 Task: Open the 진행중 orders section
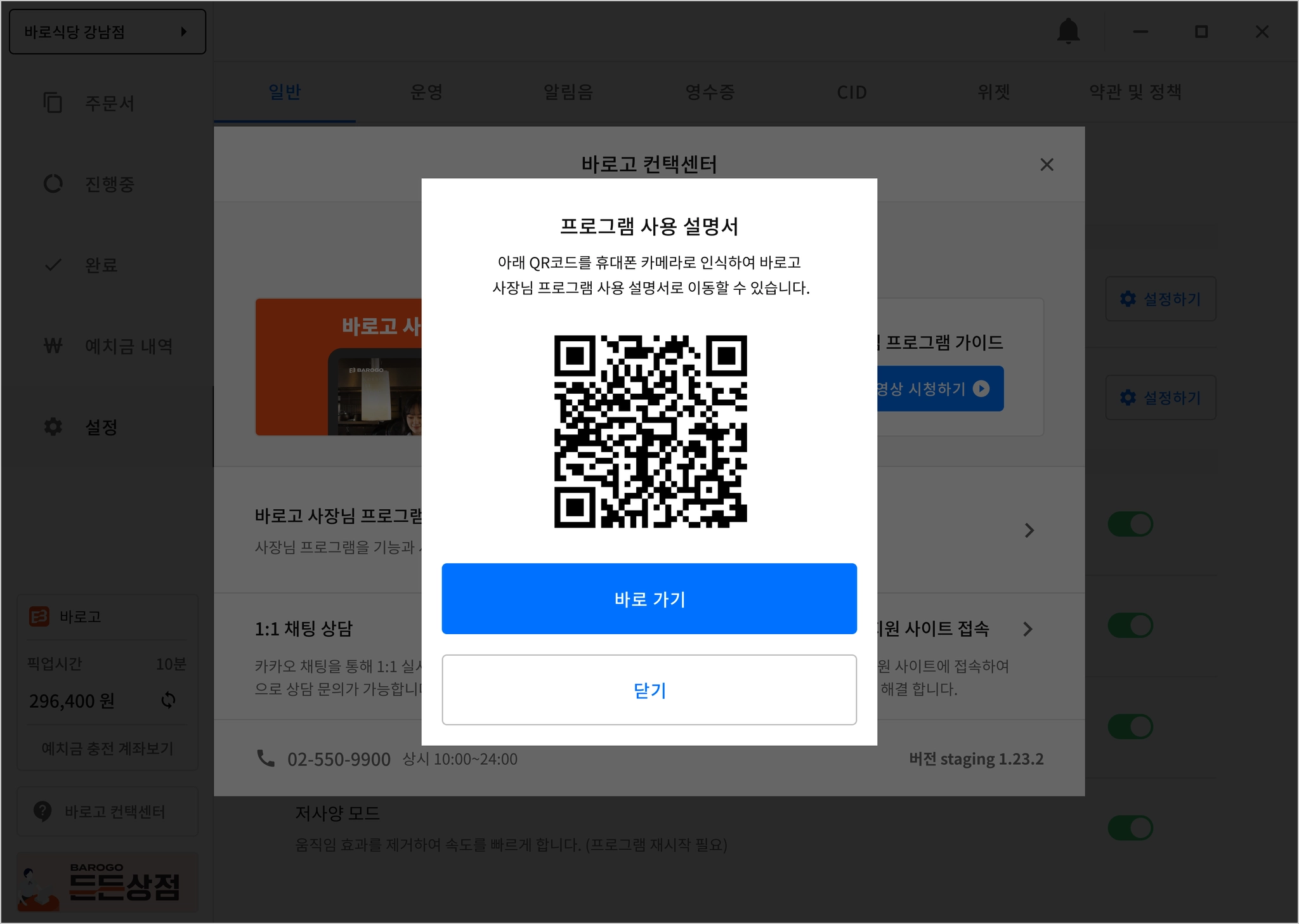[109, 184]
